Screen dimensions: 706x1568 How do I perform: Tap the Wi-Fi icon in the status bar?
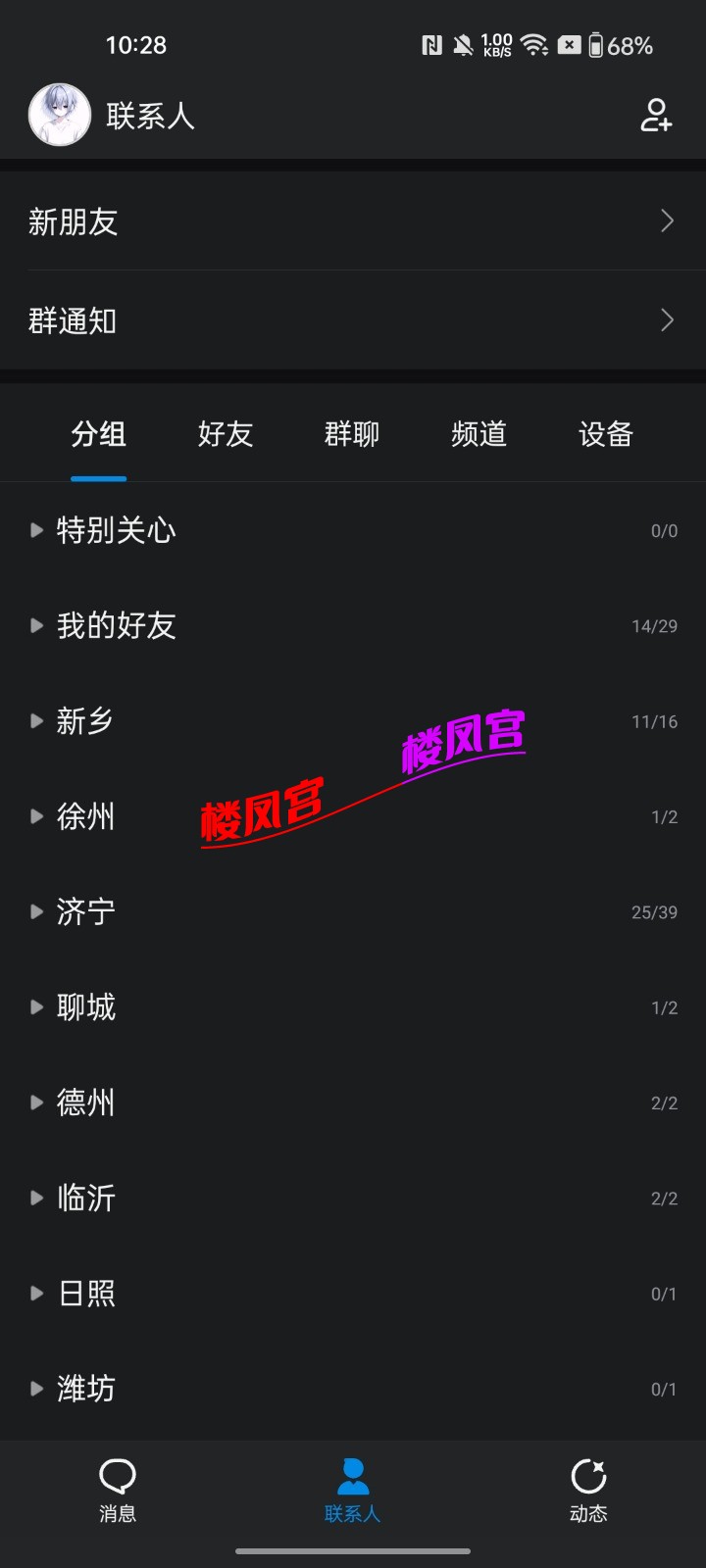(x=533, y=44)
